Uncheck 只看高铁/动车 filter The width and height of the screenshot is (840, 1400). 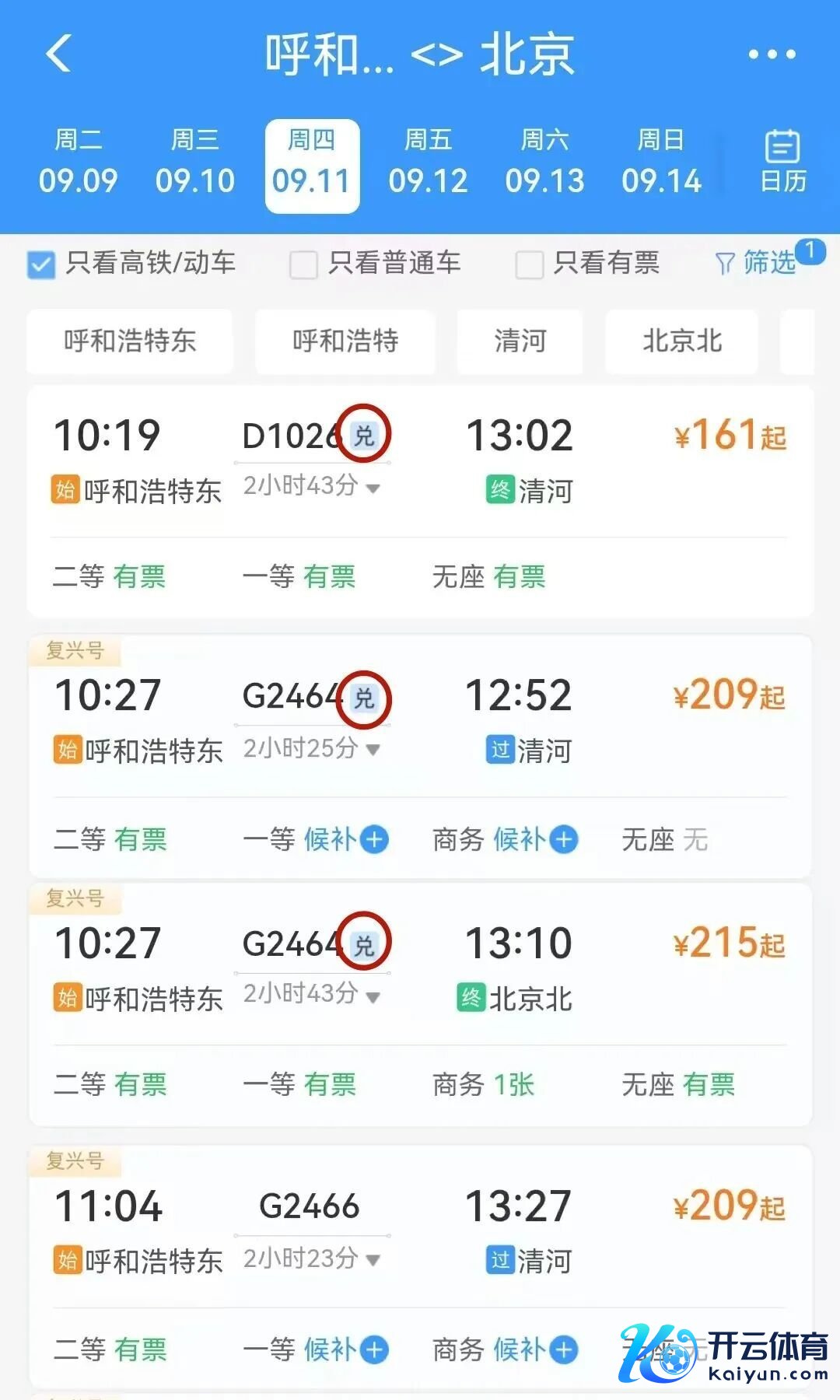41,264
